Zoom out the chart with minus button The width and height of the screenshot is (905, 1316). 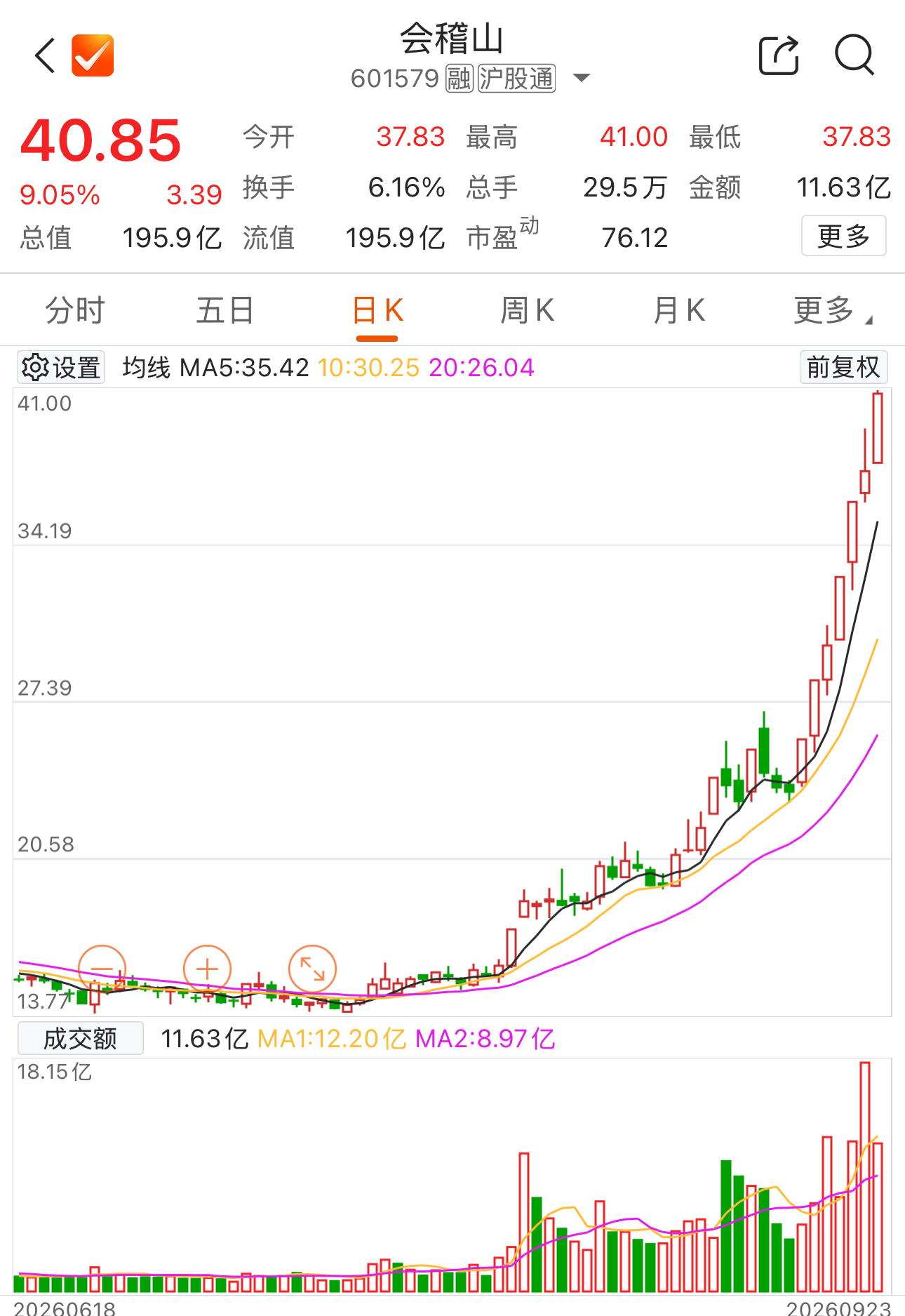[102, 969]
